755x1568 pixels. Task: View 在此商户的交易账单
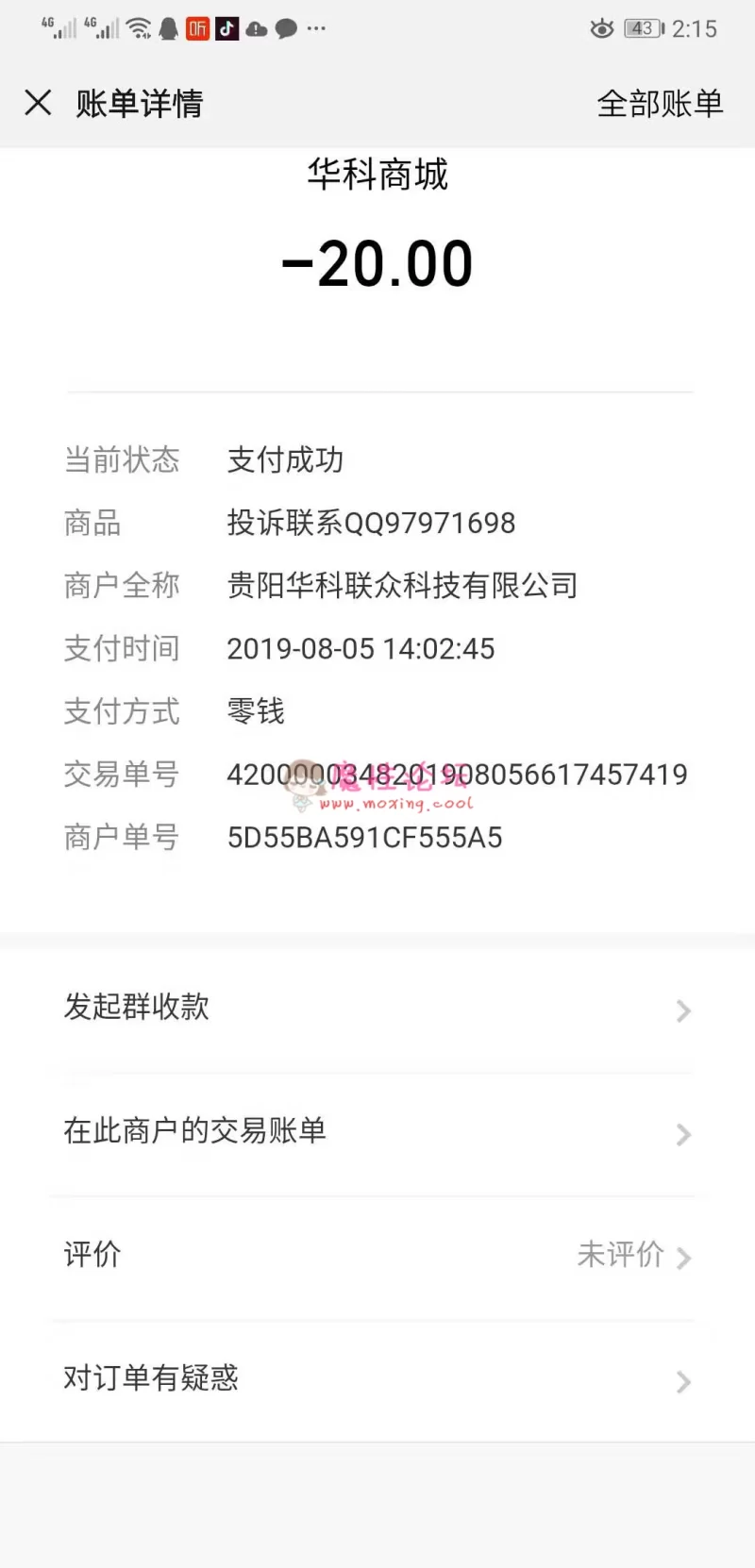[x=377, y=1132]
